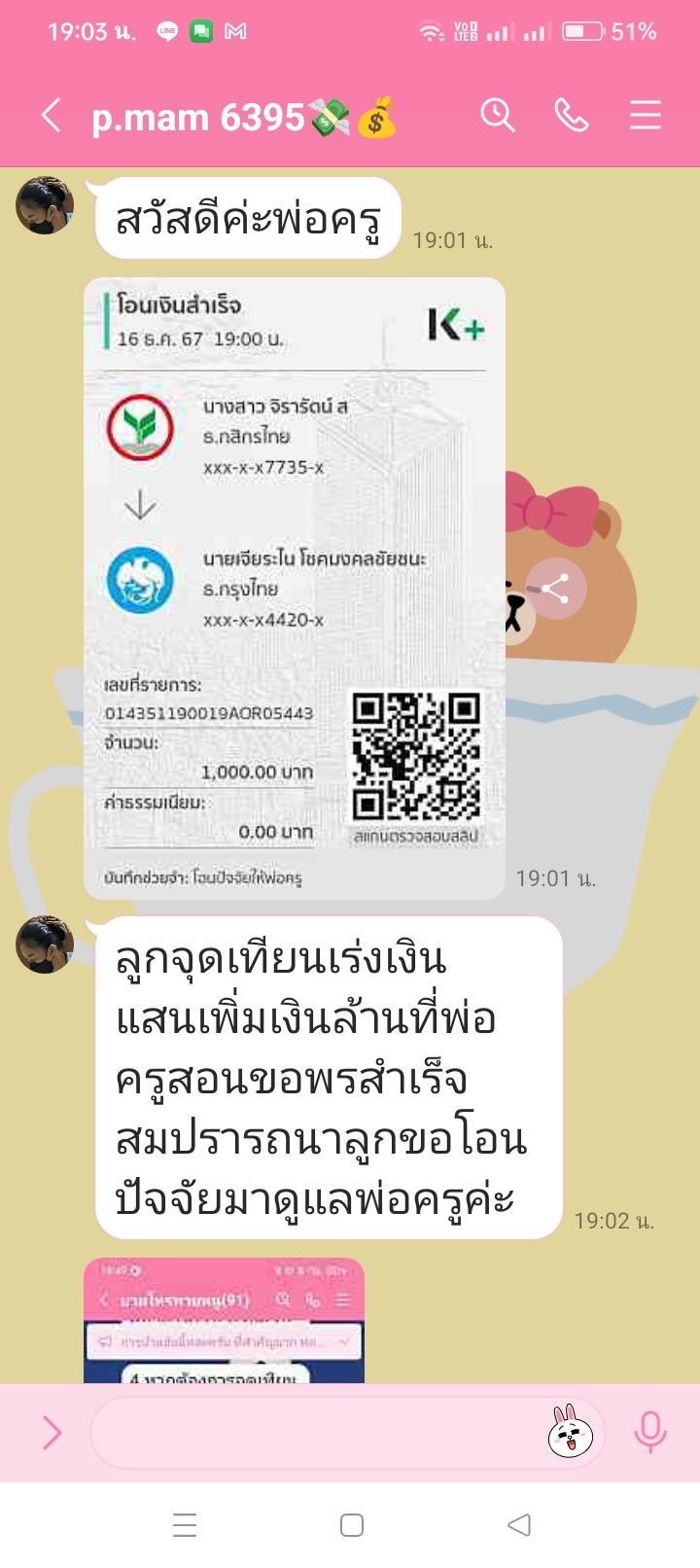Start a voice call with p.mam
700x1568 pixels.
tap(572, 116)
